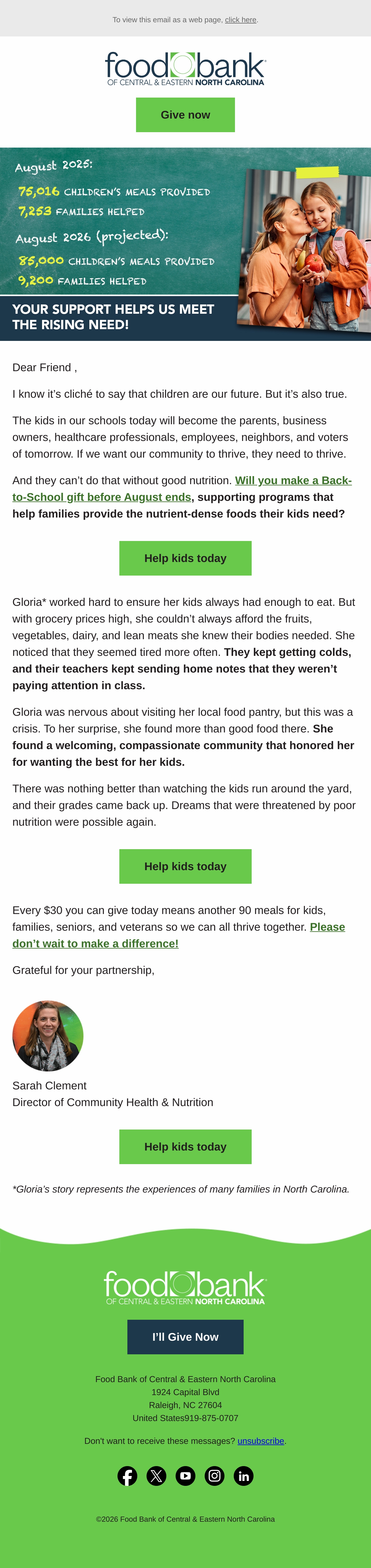Tap Help kids today below Back-to-School paragraph

click(185, 558)
